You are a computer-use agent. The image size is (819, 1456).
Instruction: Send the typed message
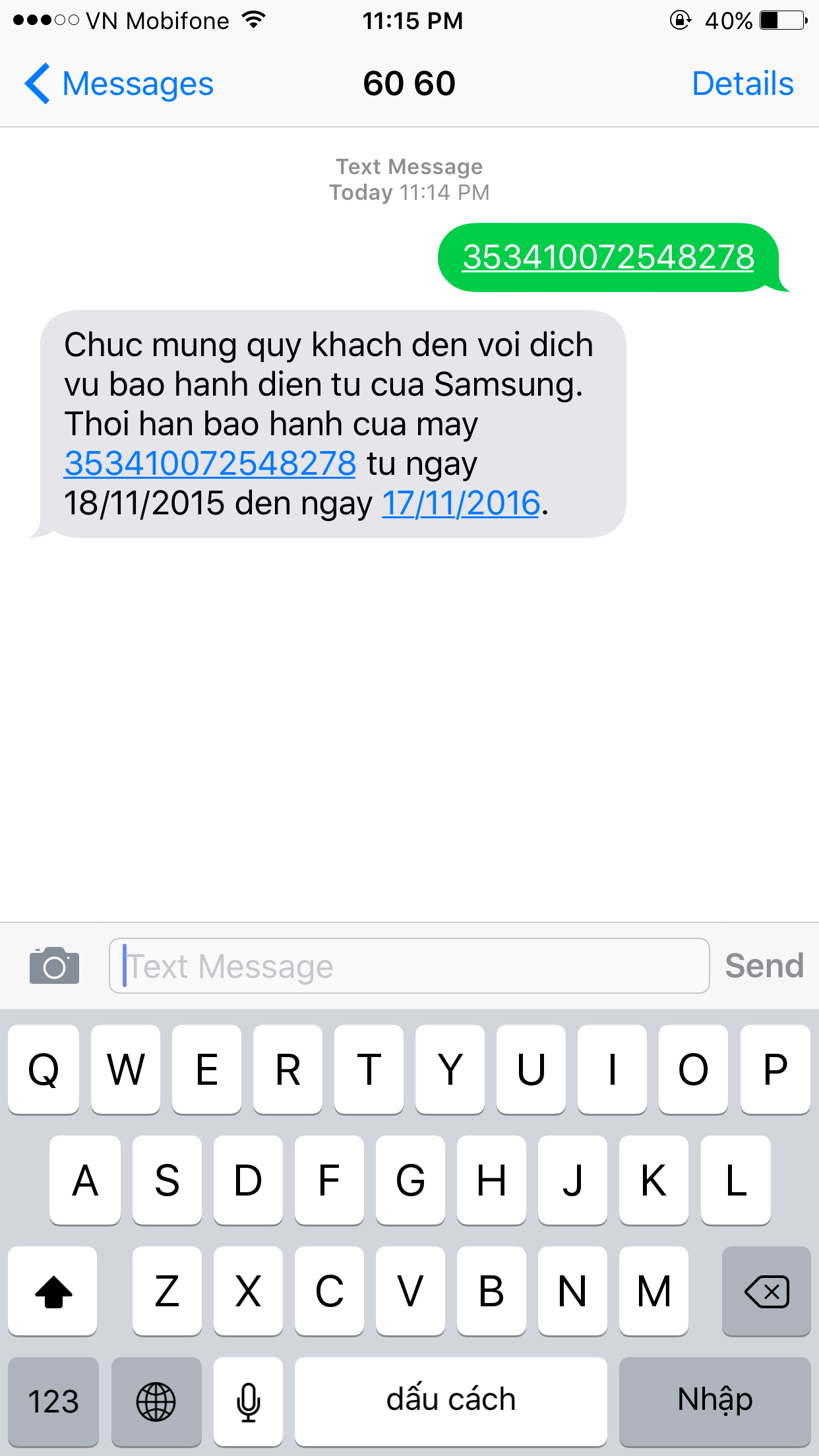[x=764, y=966]
